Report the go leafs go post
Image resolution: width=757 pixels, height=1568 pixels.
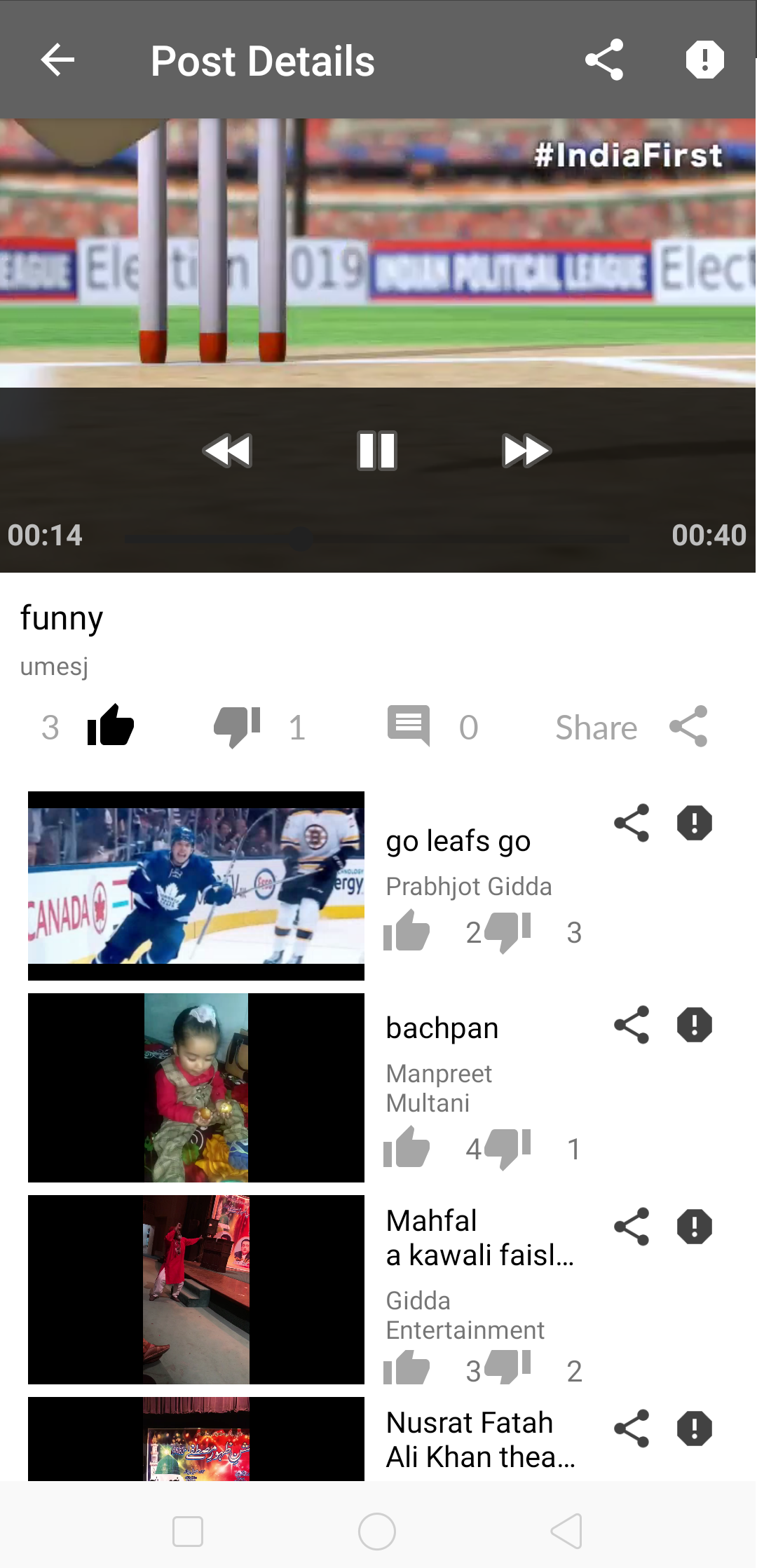click(x=695, y=823)
